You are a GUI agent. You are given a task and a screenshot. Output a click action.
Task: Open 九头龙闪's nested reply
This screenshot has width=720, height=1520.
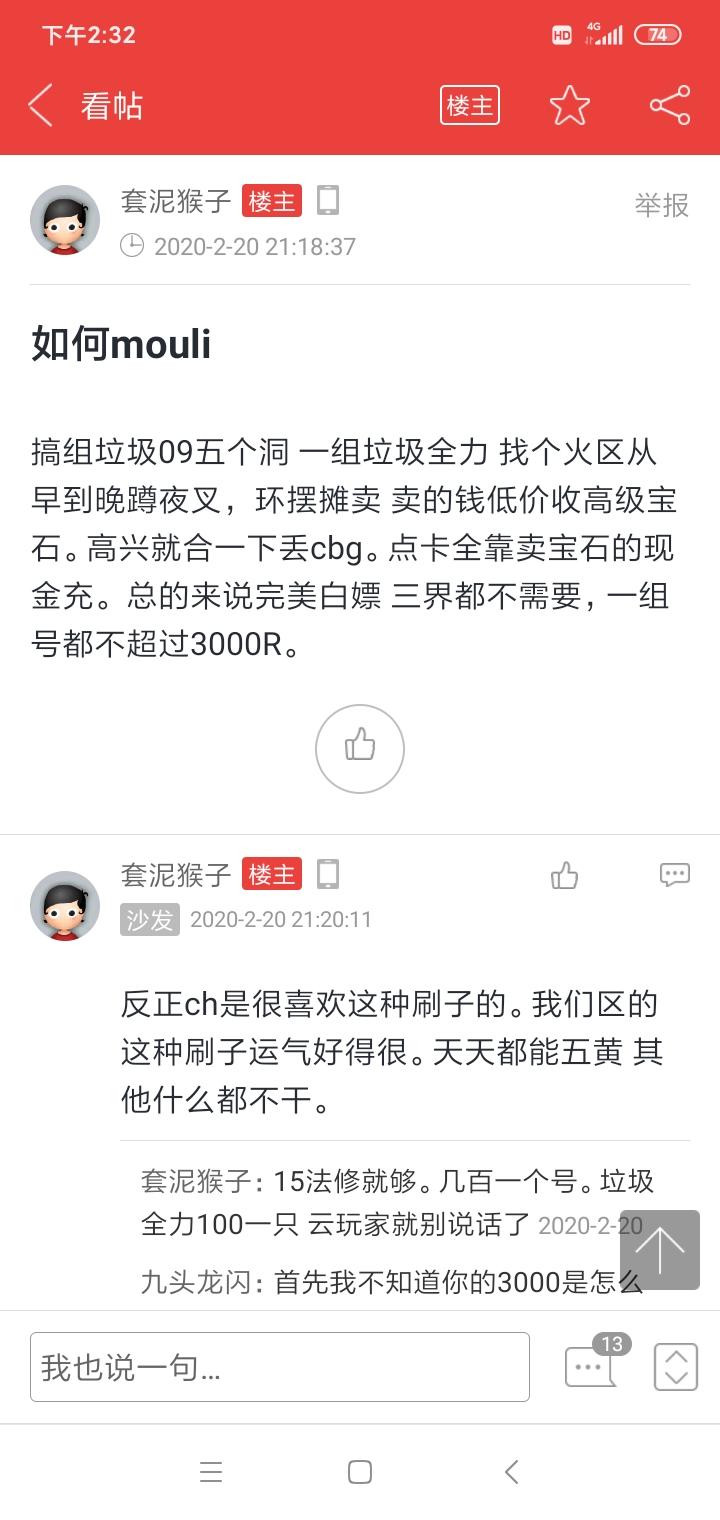390,1282
